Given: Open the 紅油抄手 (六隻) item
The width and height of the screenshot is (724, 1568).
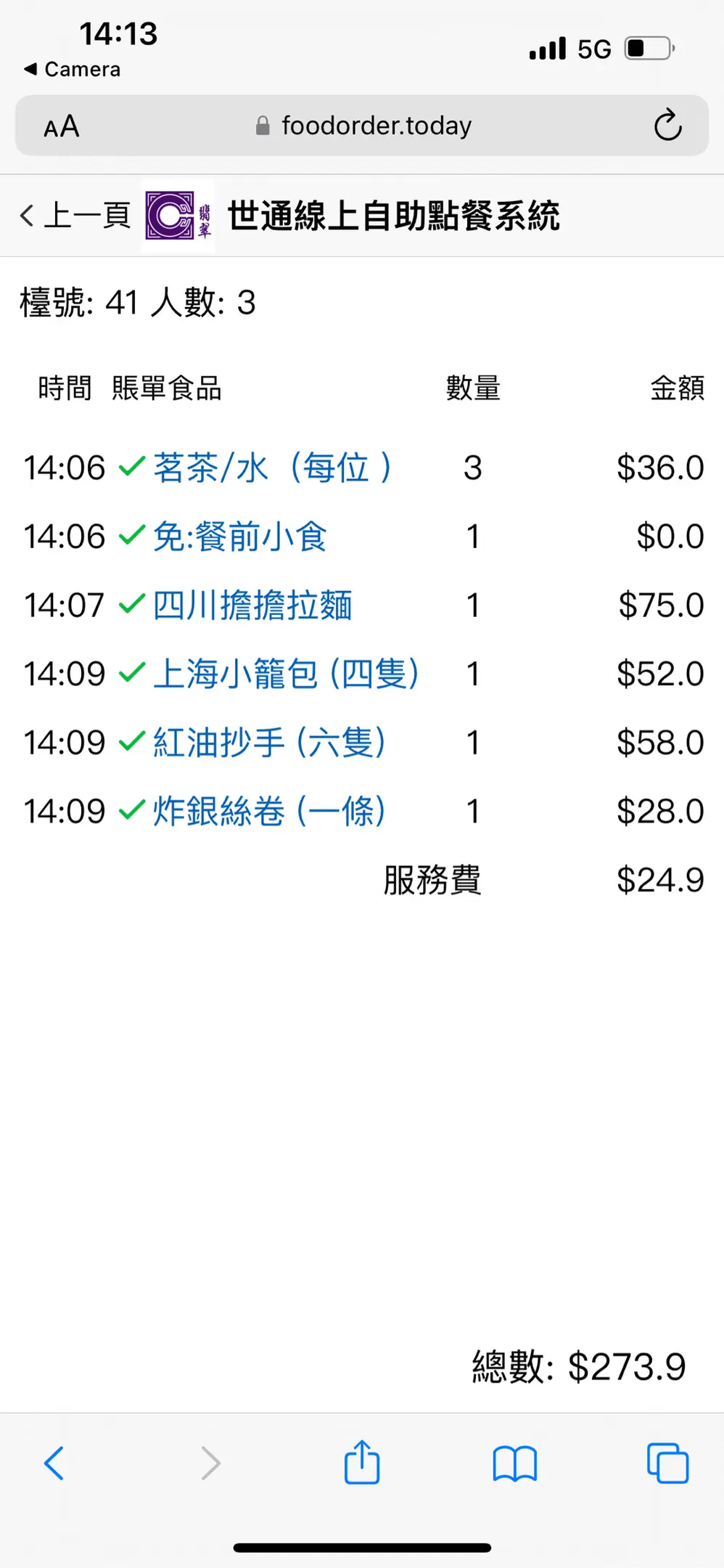Looking at the screenshot, I should (x=270, y=743).
